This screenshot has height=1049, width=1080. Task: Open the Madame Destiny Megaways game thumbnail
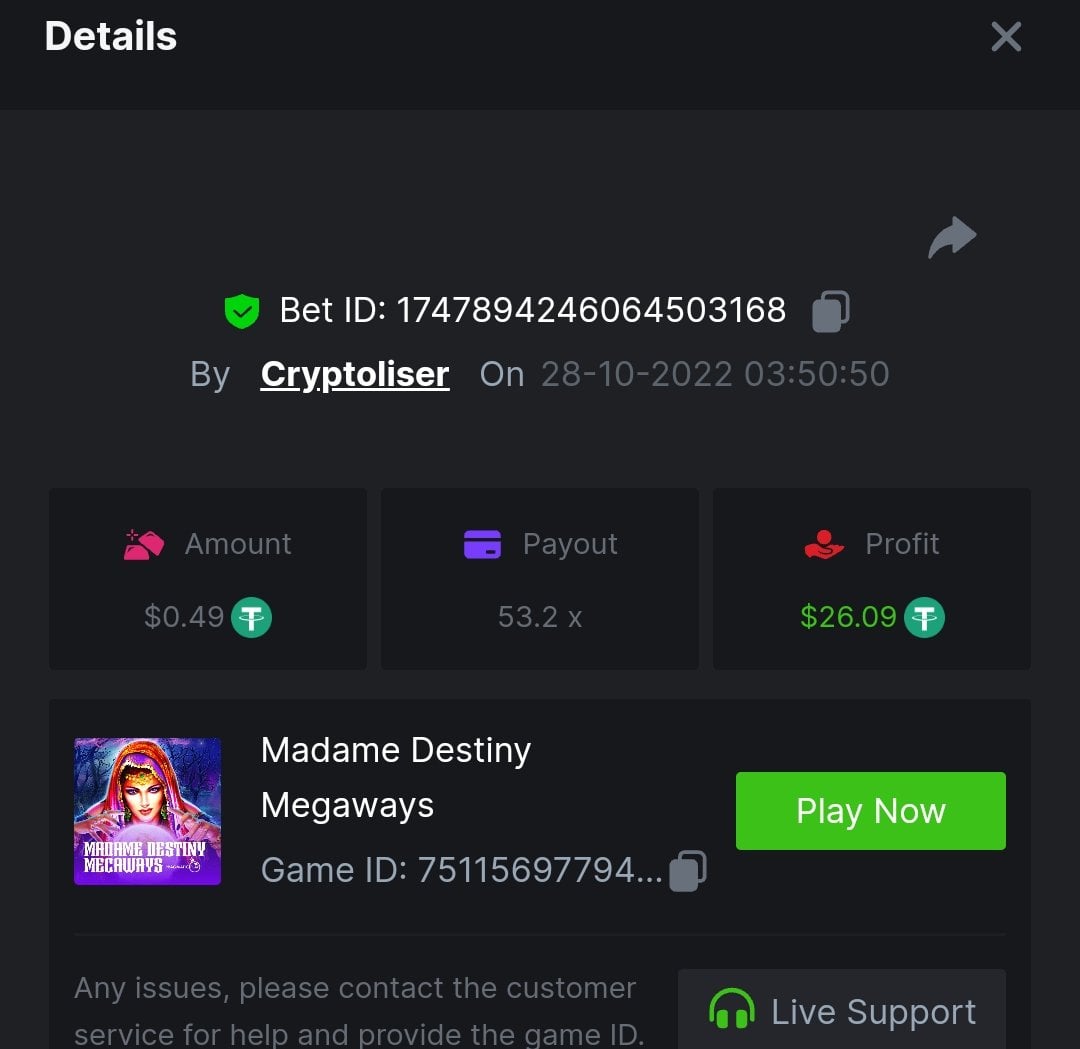[x=147, y=811]
